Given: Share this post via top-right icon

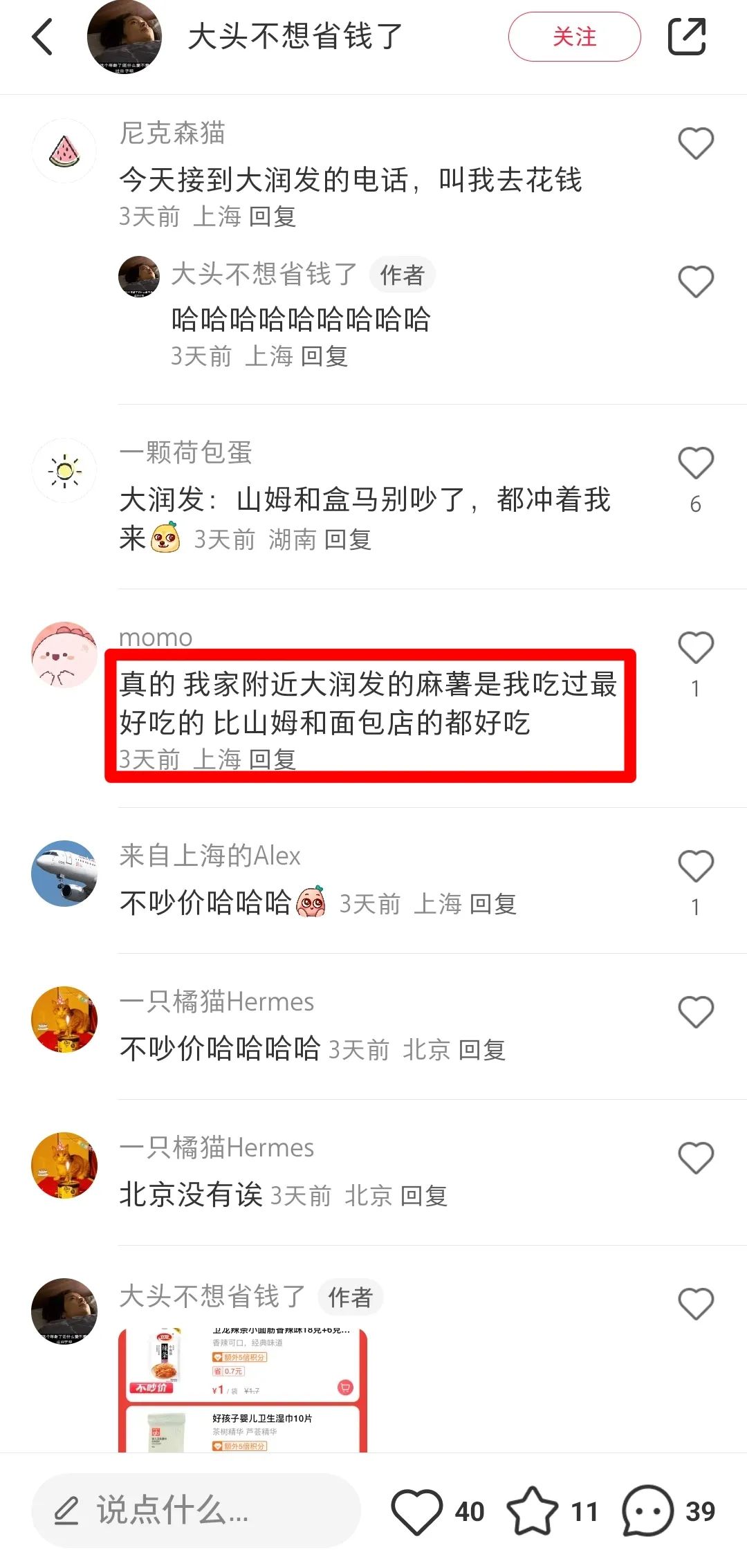Looking at the screenshot, I should (686, 37).
